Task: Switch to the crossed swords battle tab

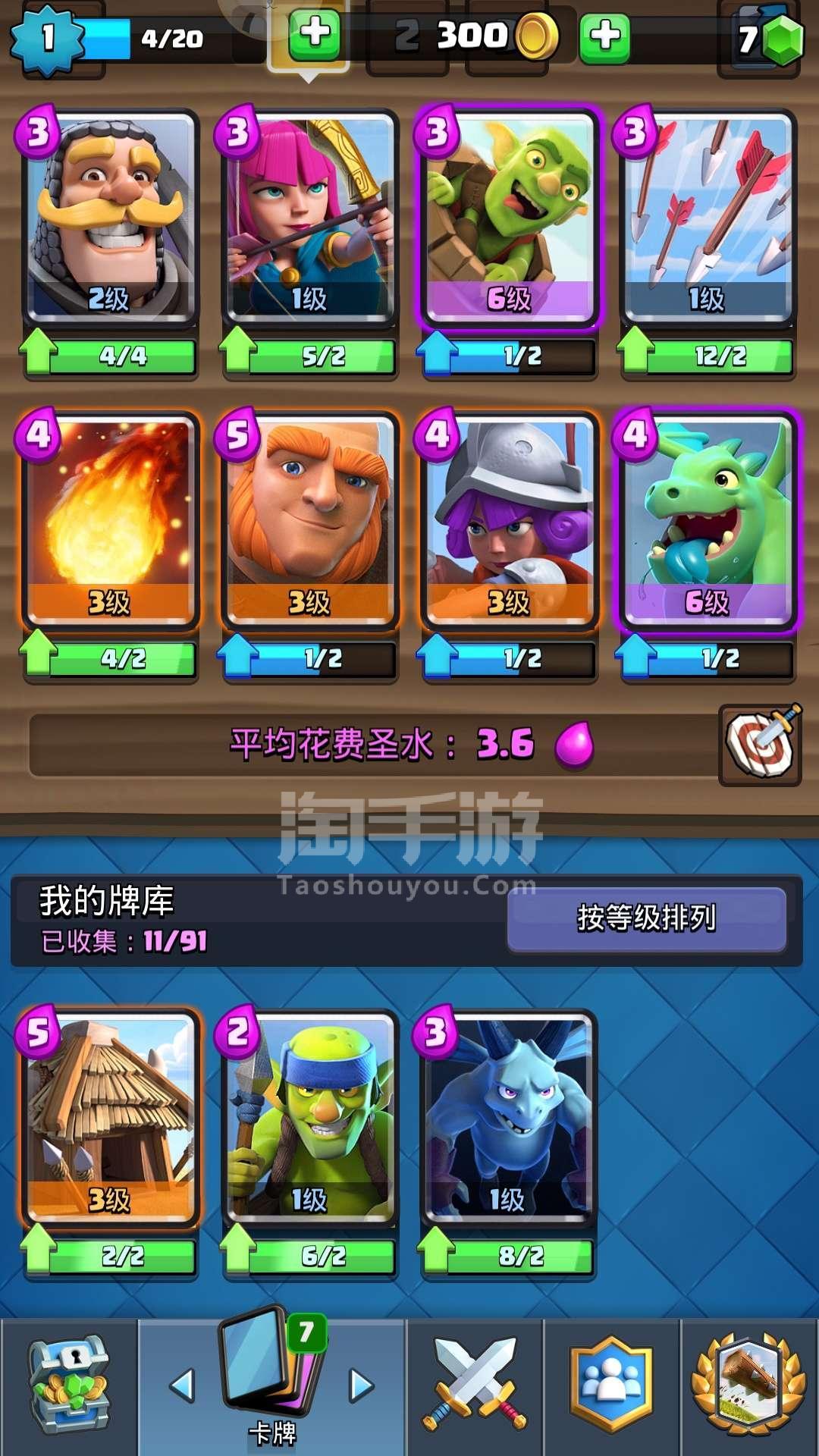Action: (x=475, y=1386)
